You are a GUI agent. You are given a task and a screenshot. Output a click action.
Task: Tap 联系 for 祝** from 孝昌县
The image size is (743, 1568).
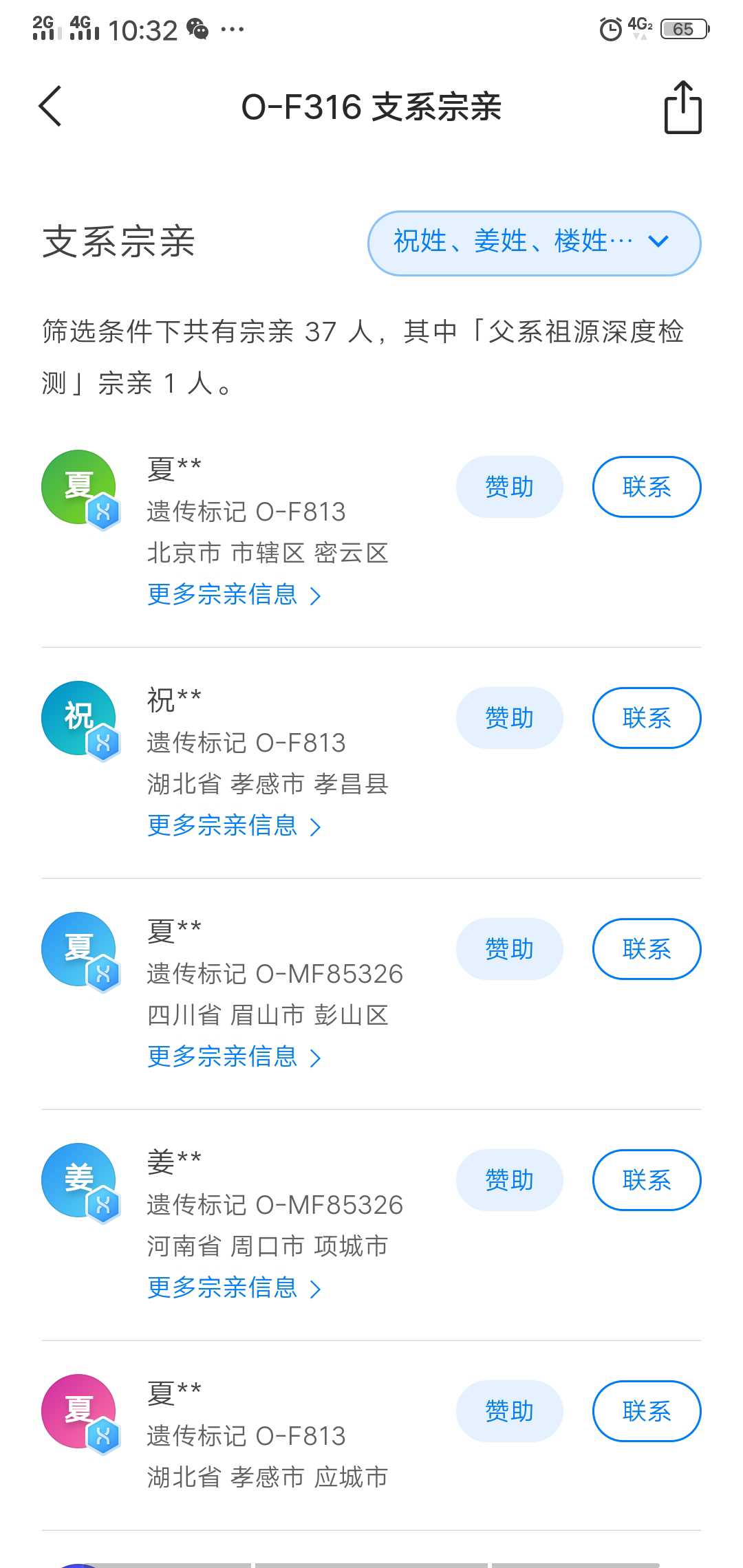[x=647, y=718]
